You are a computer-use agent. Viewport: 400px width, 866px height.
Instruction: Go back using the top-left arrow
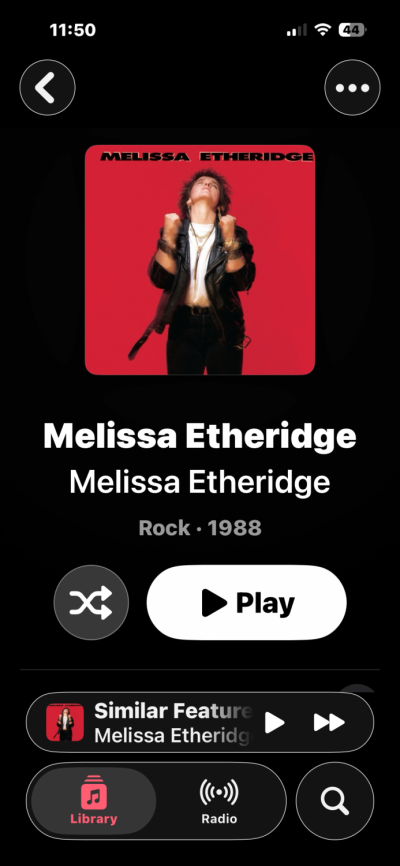(x=48, y=87)
